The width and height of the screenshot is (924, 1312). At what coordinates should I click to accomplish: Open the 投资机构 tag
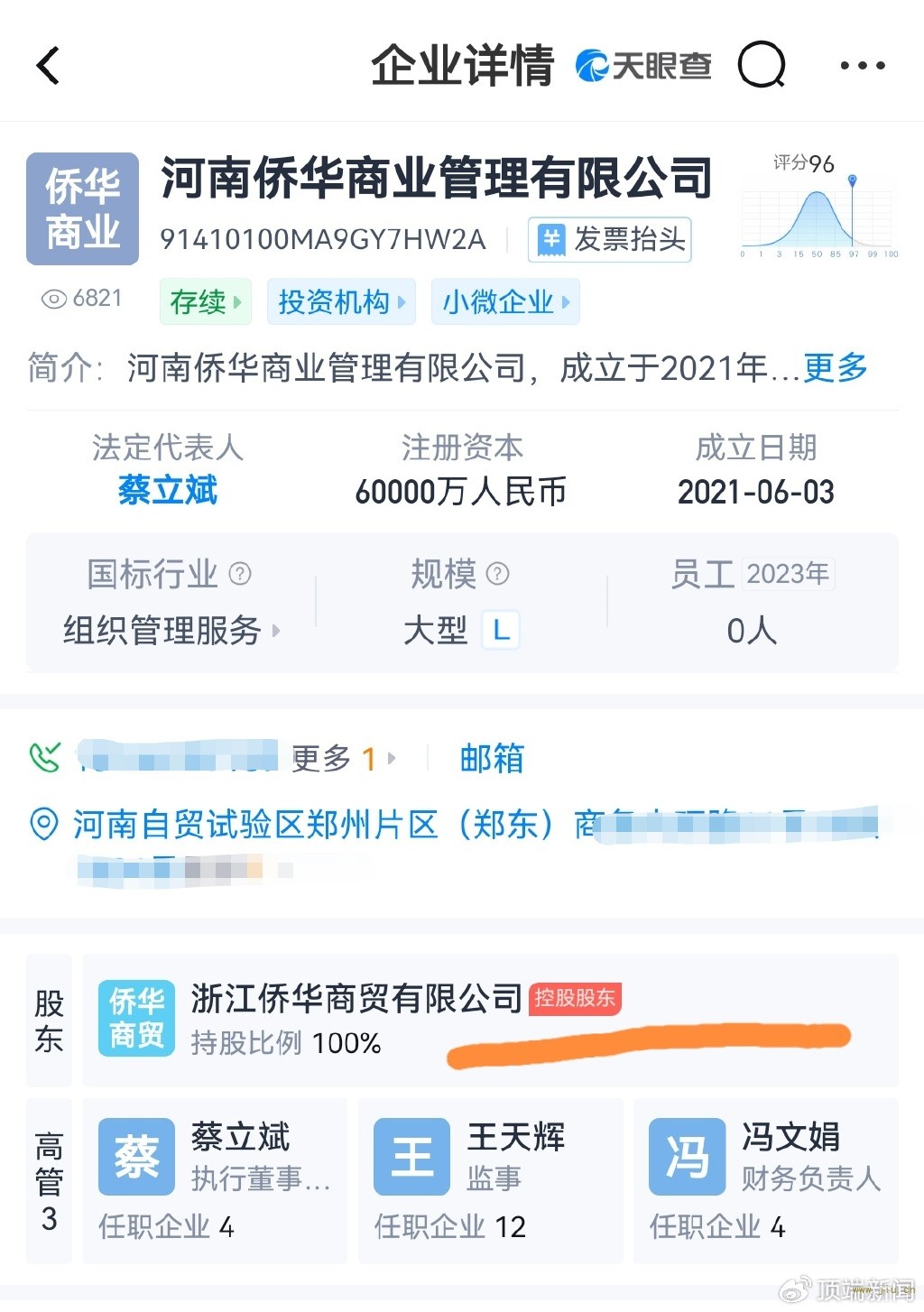coord(341,302)
